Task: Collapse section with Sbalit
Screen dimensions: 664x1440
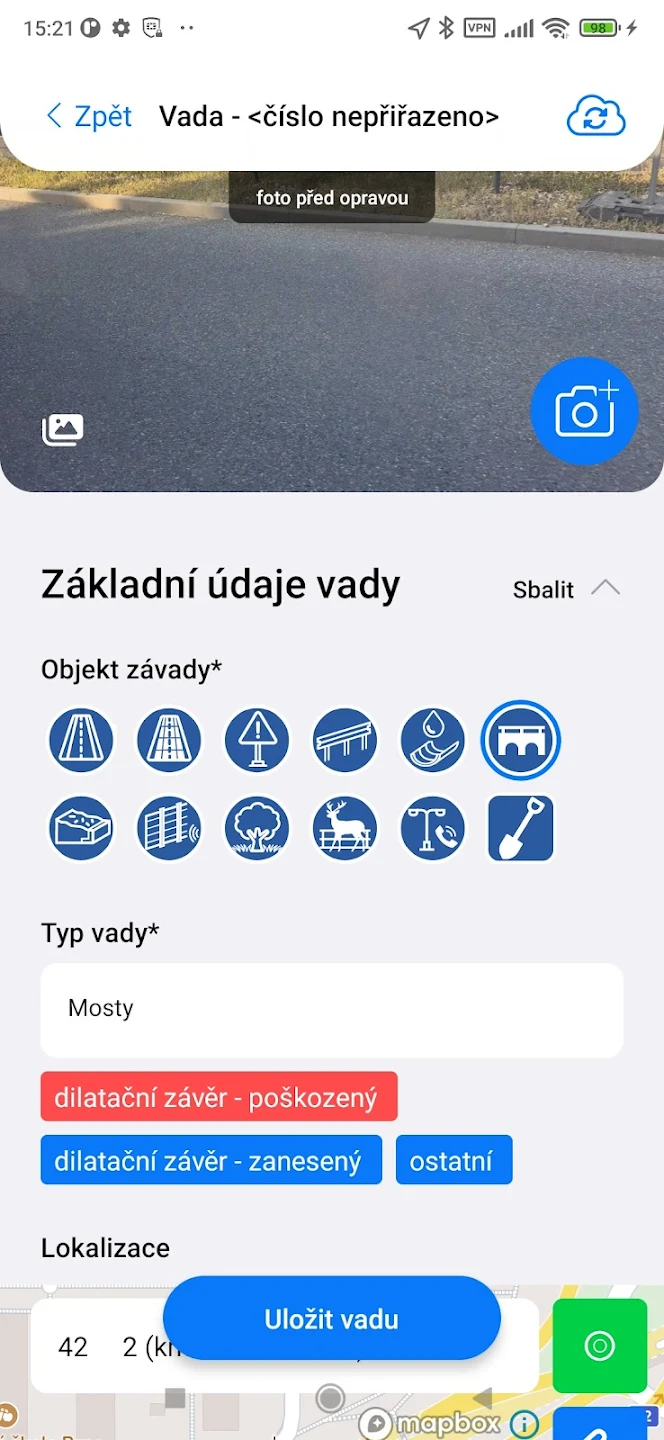Action: pyautogui.click(x=566, y=589)
